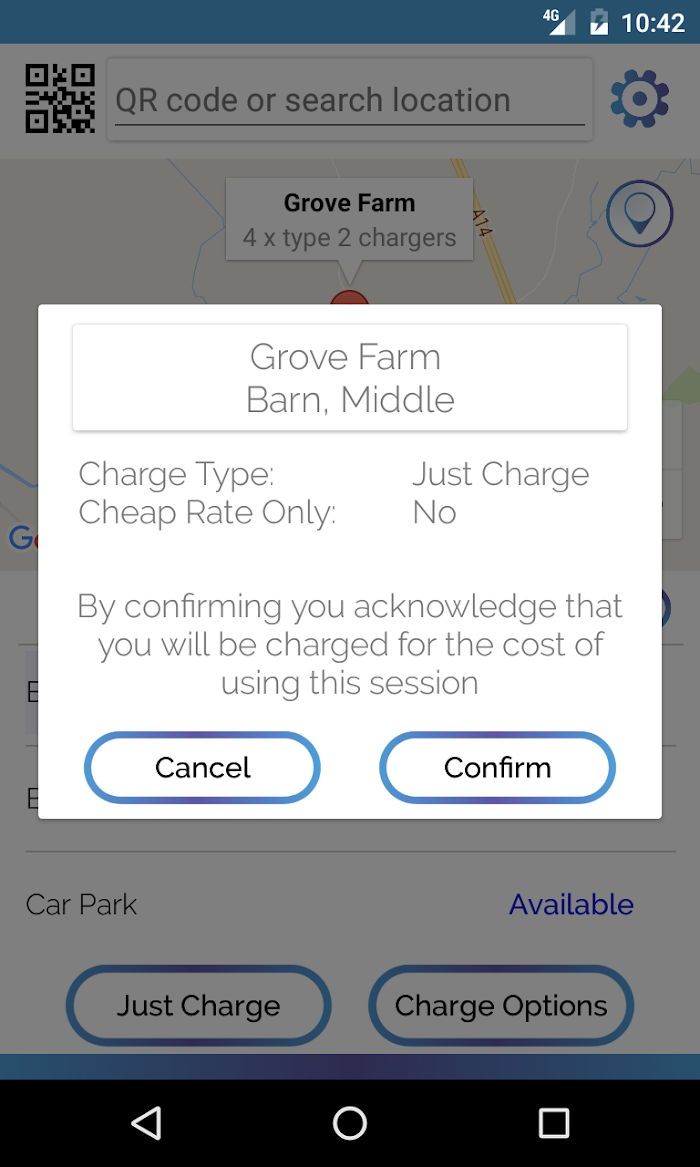This screenshot has height=1167, width=700.
Task: Cancel the charge confirmation dialog
Action: coord(202,767)
